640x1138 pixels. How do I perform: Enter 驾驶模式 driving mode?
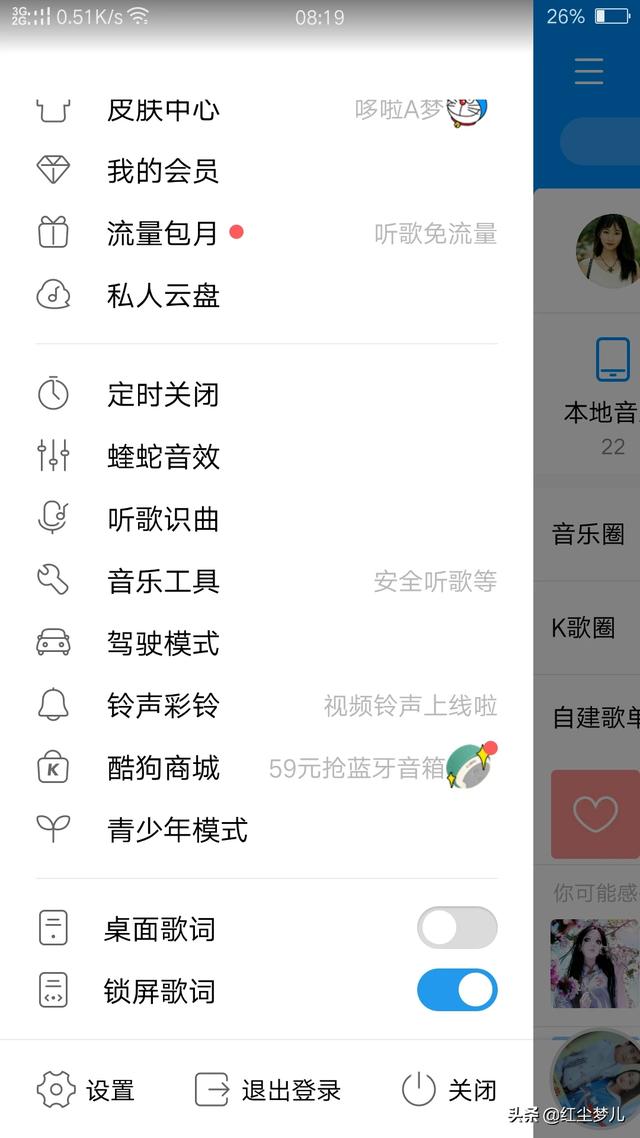point(163,643)
